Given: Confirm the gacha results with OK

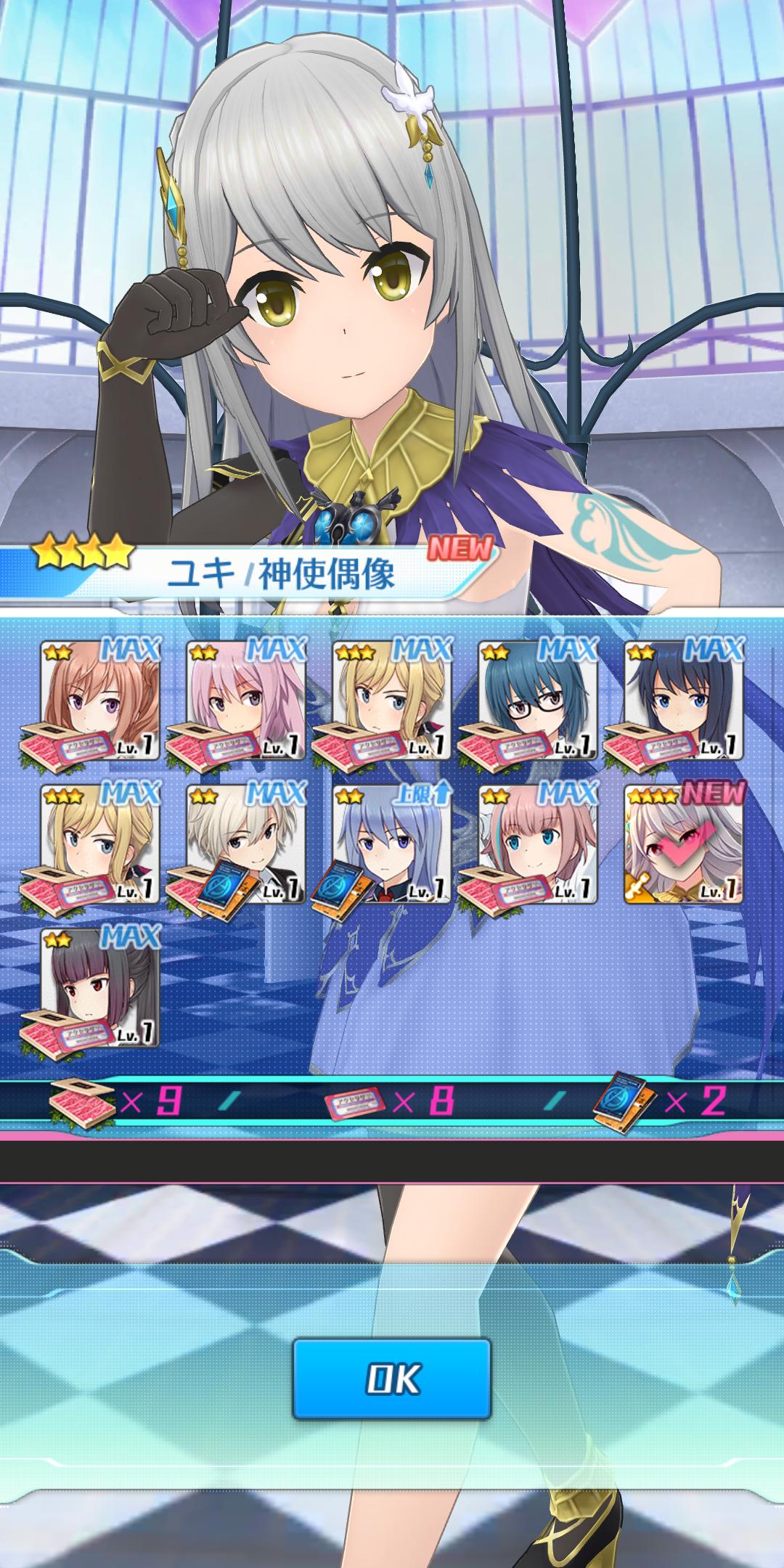Looking at the screenshot, I should point(392,1379).
